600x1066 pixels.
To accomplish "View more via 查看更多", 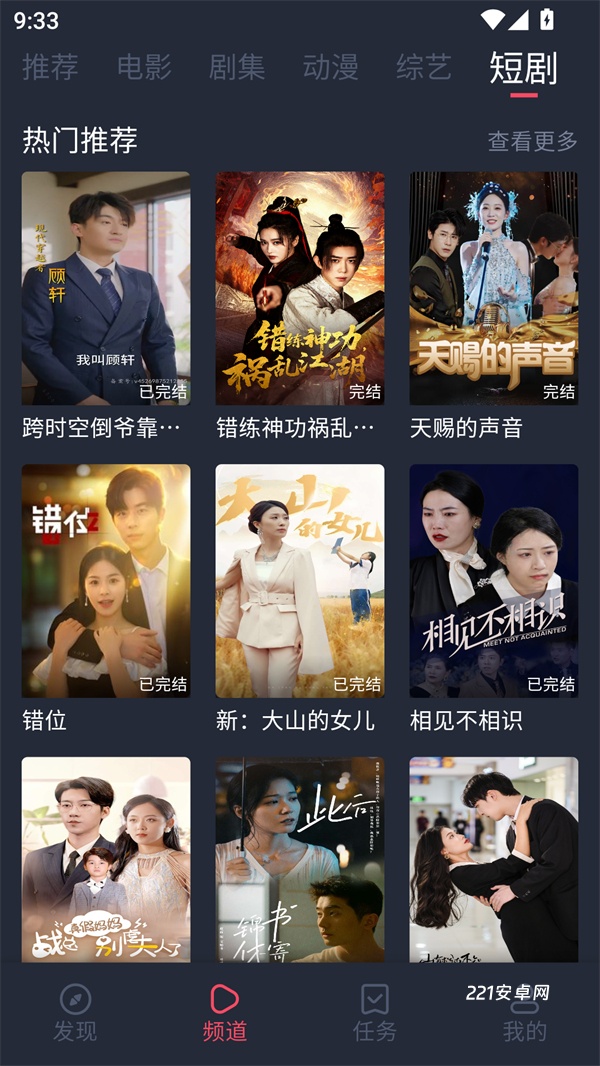I will (x=532, y=141).
